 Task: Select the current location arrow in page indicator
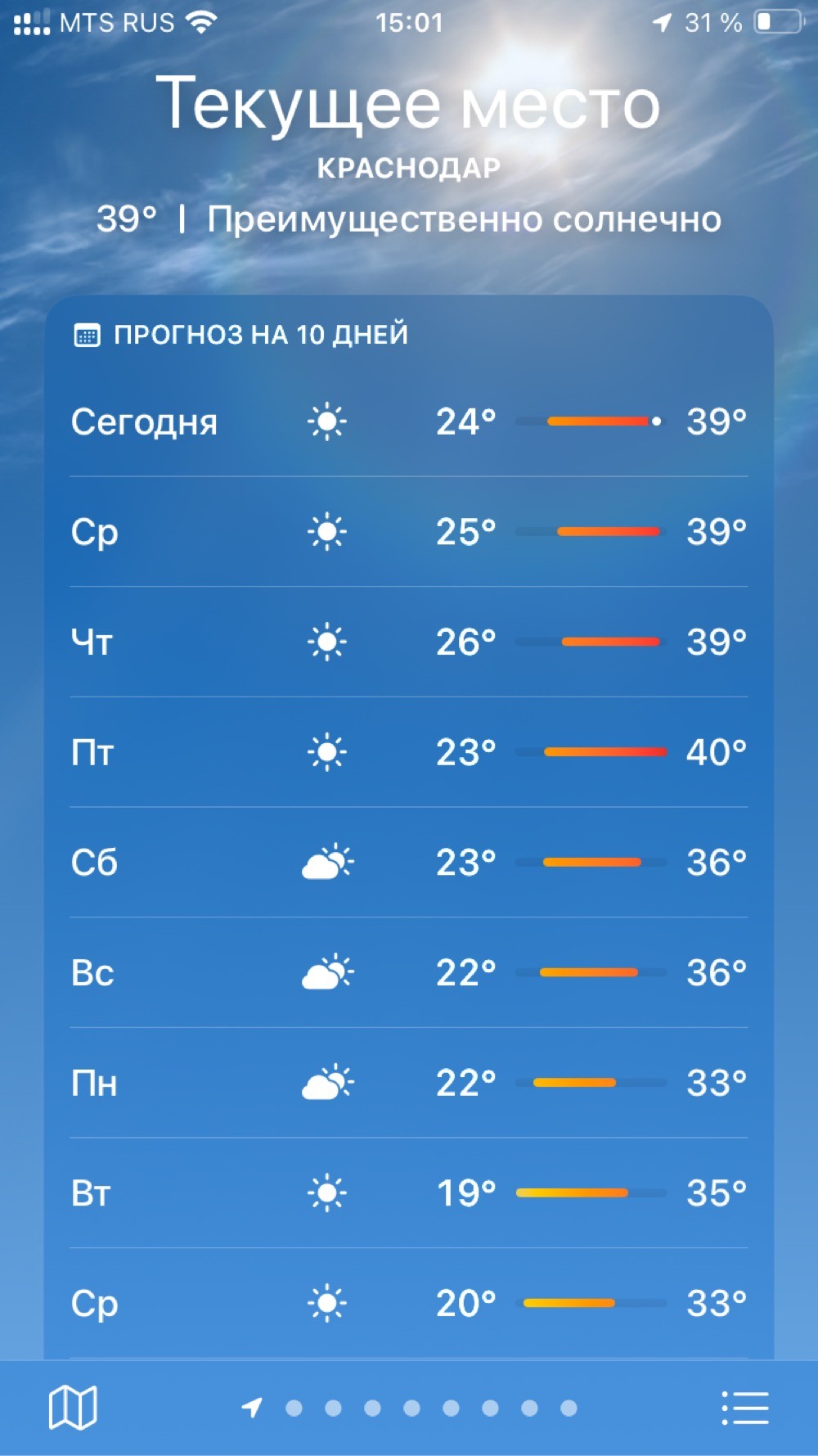pos(252,1408)
